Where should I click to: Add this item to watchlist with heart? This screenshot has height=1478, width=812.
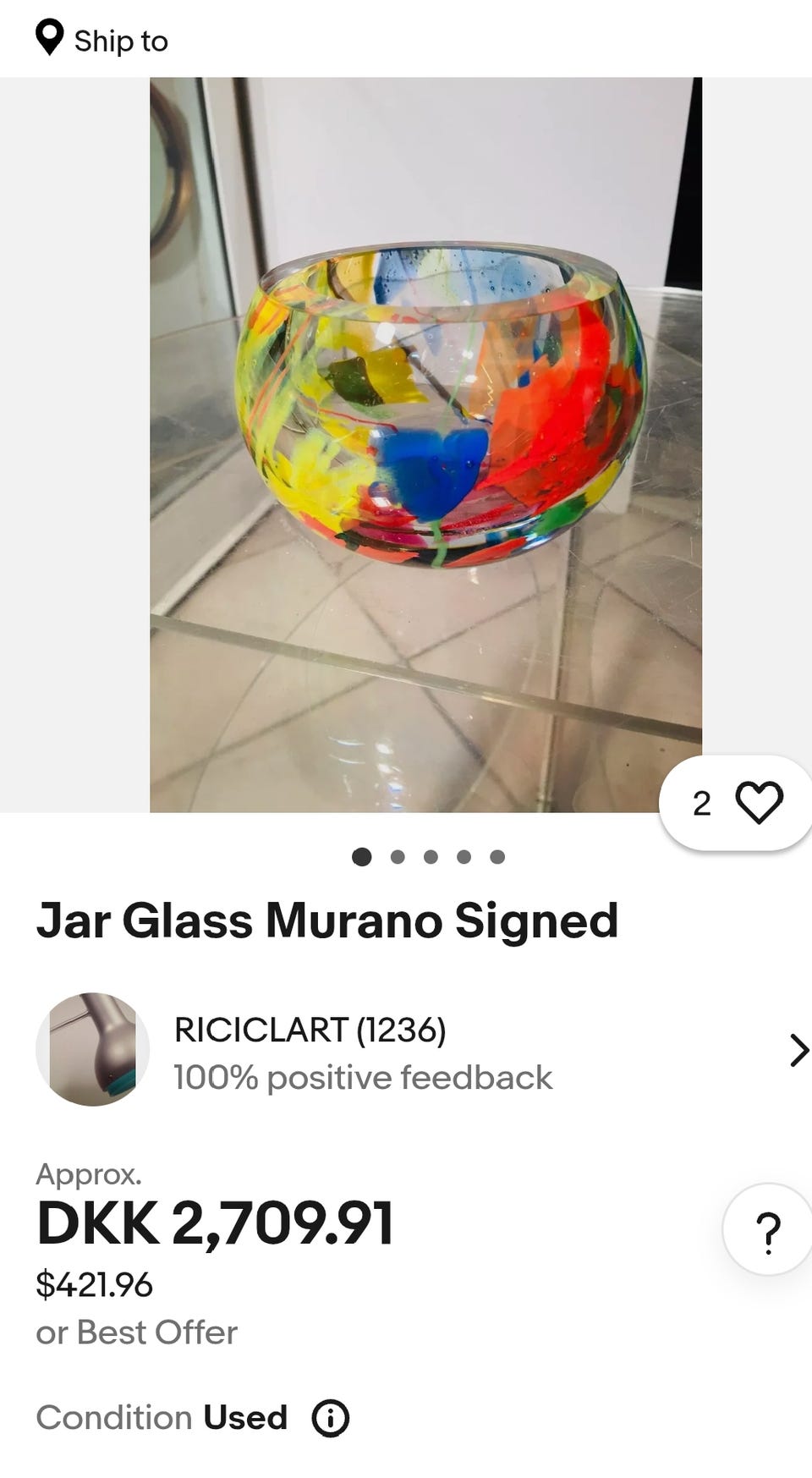pos(758,802)
